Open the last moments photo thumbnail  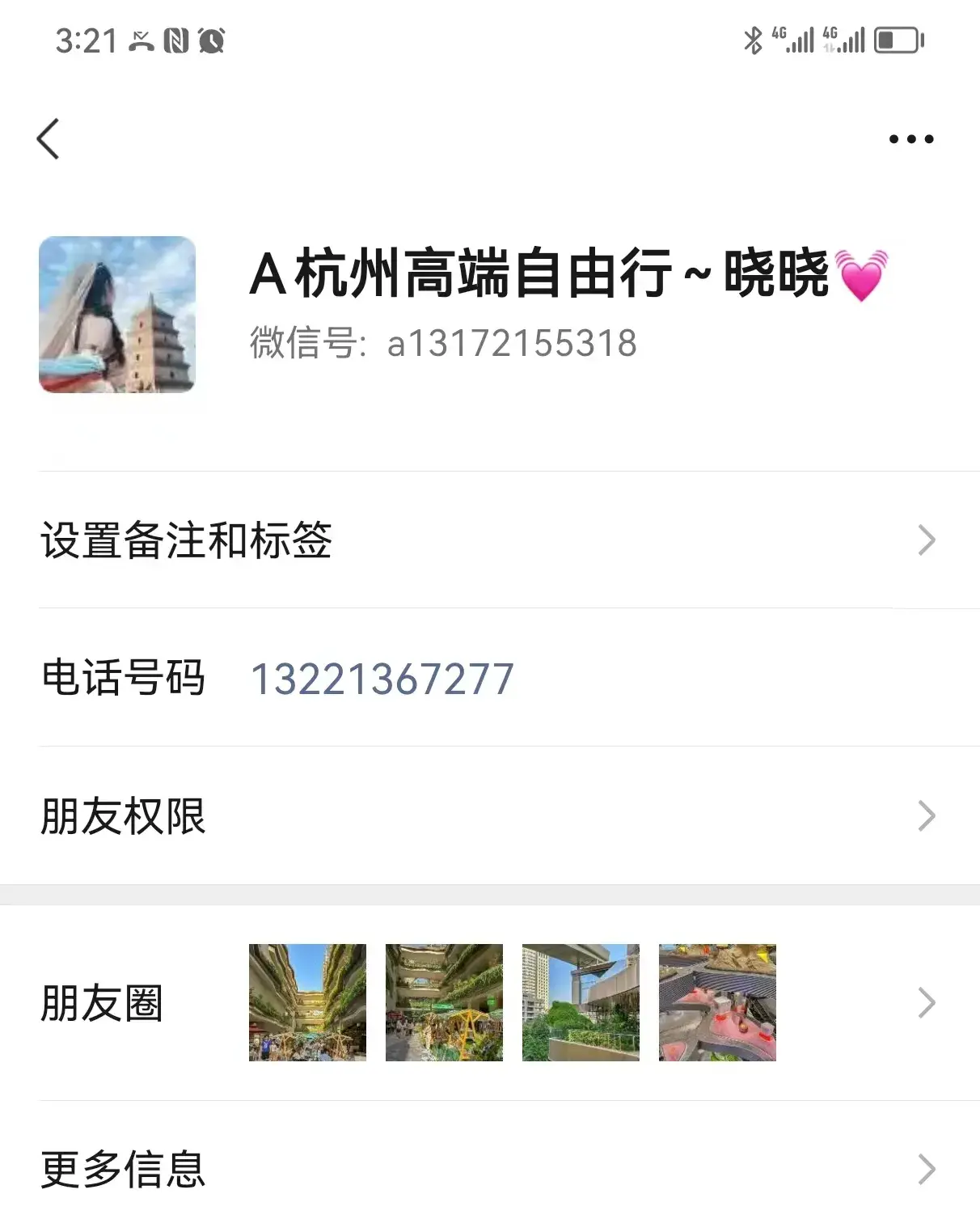tap(718, 1002)
